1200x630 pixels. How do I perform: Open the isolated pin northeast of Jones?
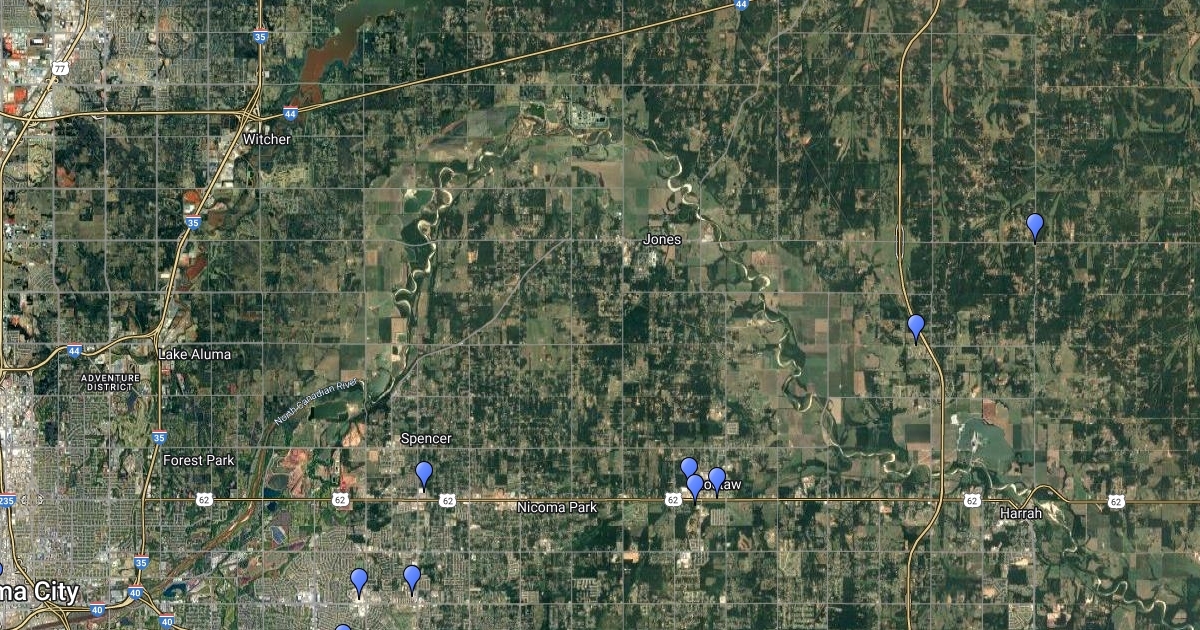[x=1035, y=226]
